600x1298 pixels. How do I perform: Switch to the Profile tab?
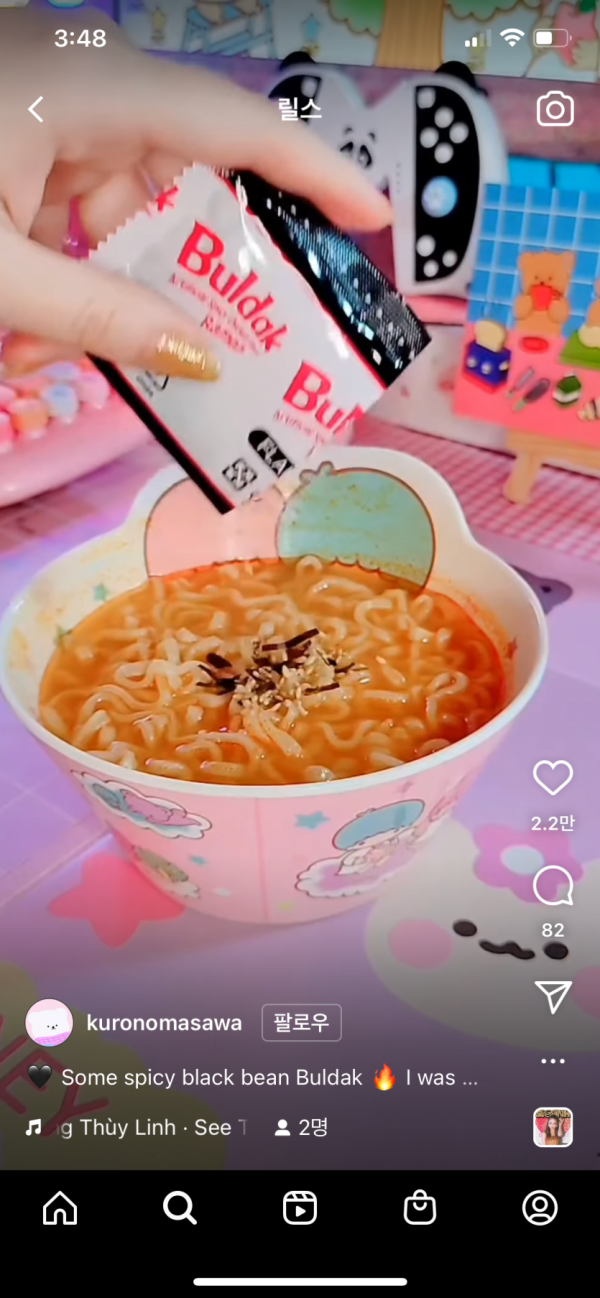coord(540,1208)
